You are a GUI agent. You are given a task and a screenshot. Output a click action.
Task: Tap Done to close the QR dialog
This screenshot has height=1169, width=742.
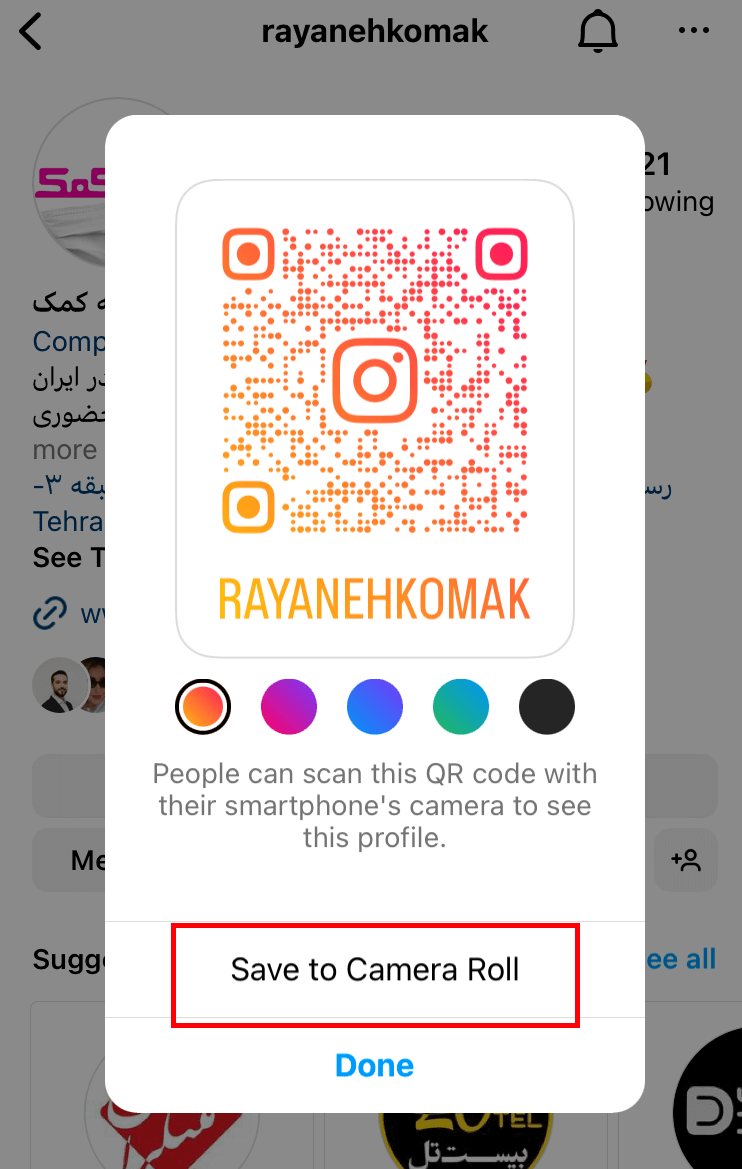[x=375, y=1066]
